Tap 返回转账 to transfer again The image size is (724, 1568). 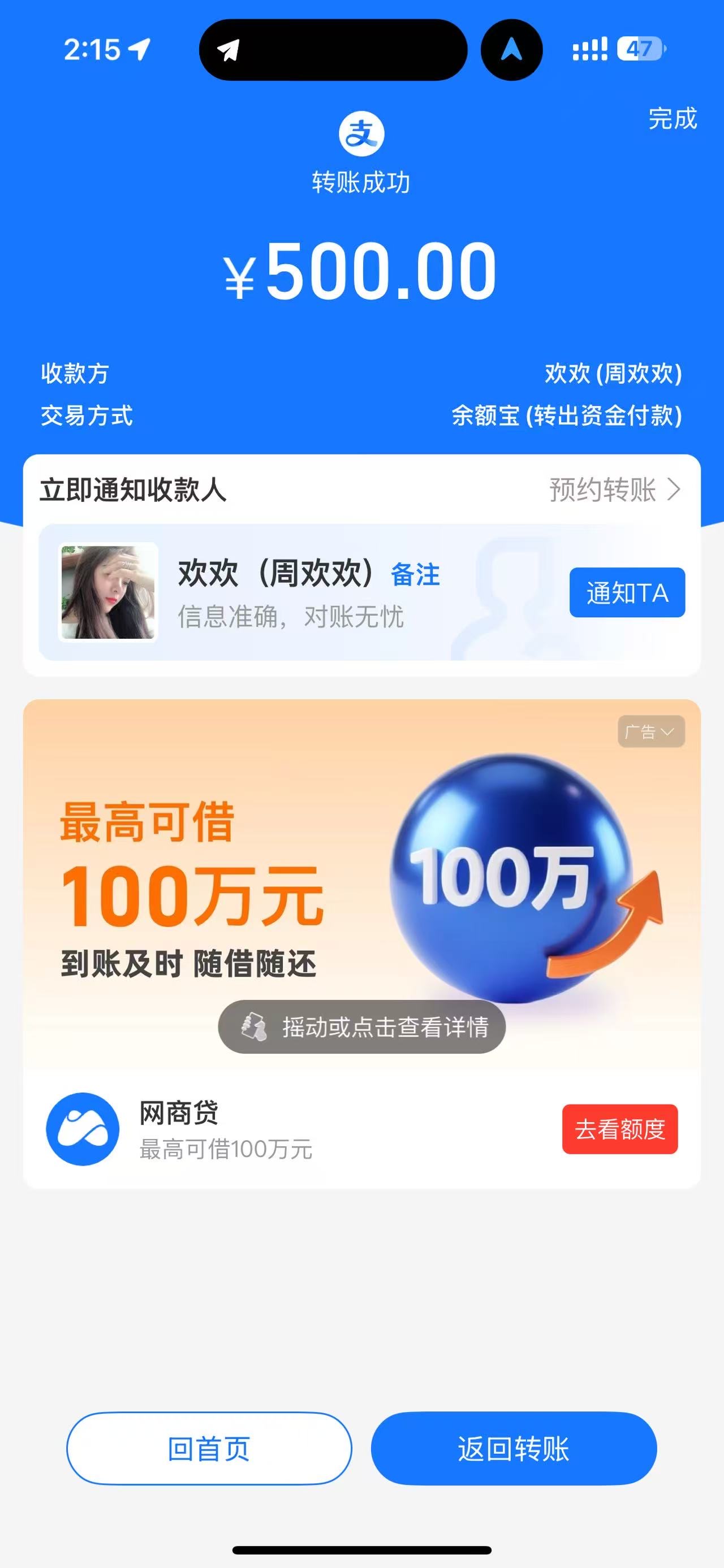point(514,1448)
